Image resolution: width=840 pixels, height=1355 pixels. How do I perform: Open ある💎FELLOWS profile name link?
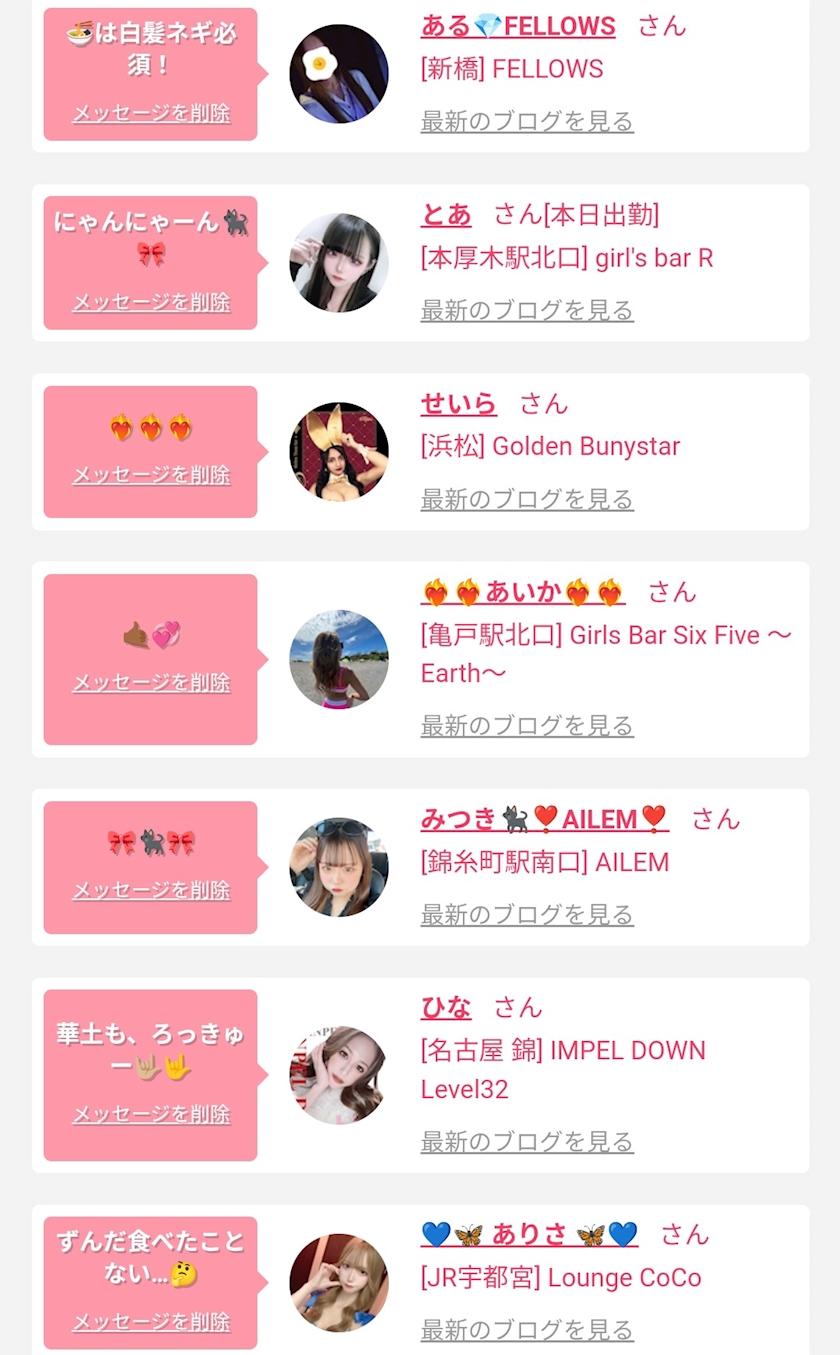pos(518,26)
